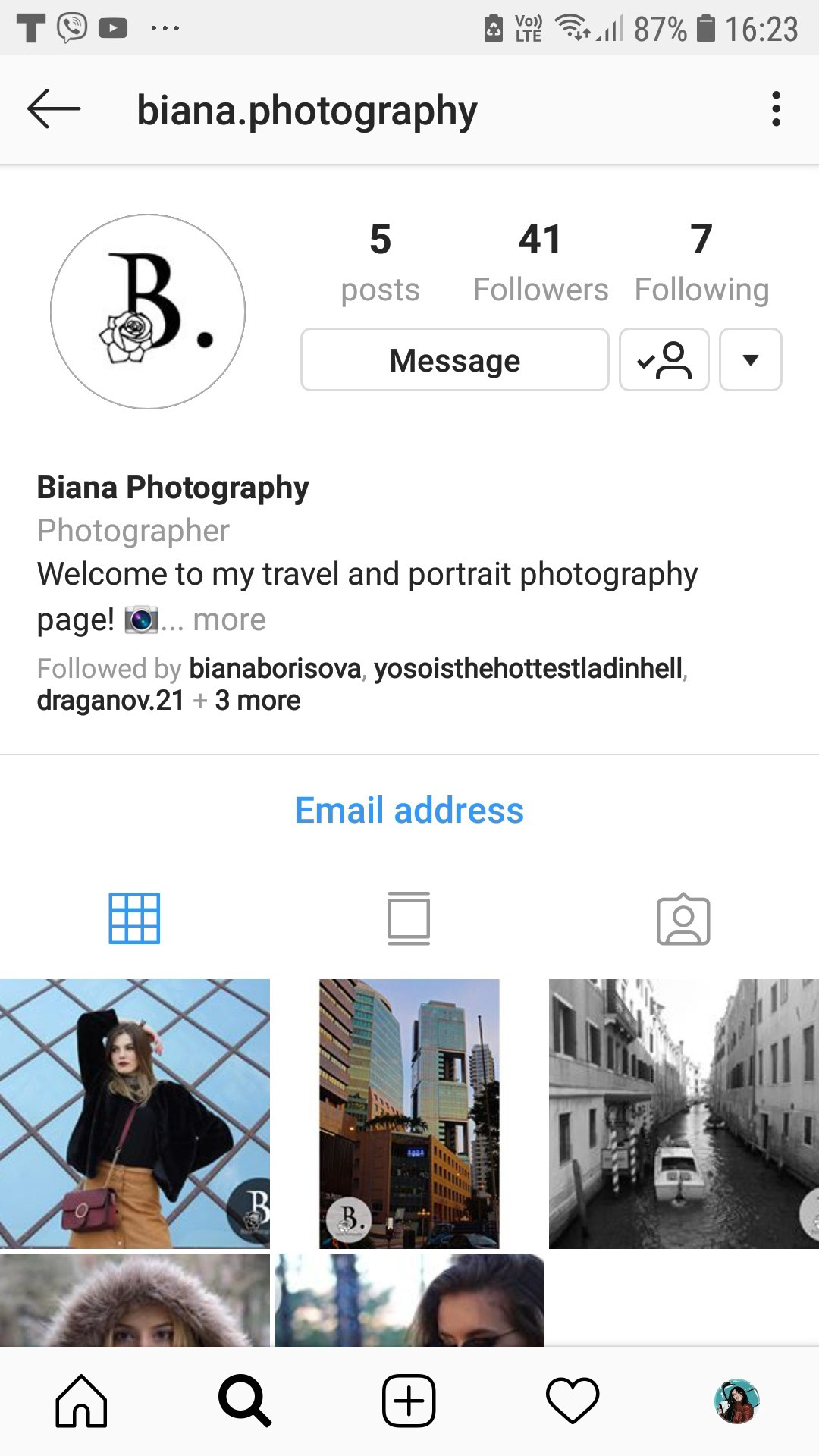The height and width of the screenshot is (1456, 819).
Task: Expand the bio with more
Action: (x=229, y=620)
